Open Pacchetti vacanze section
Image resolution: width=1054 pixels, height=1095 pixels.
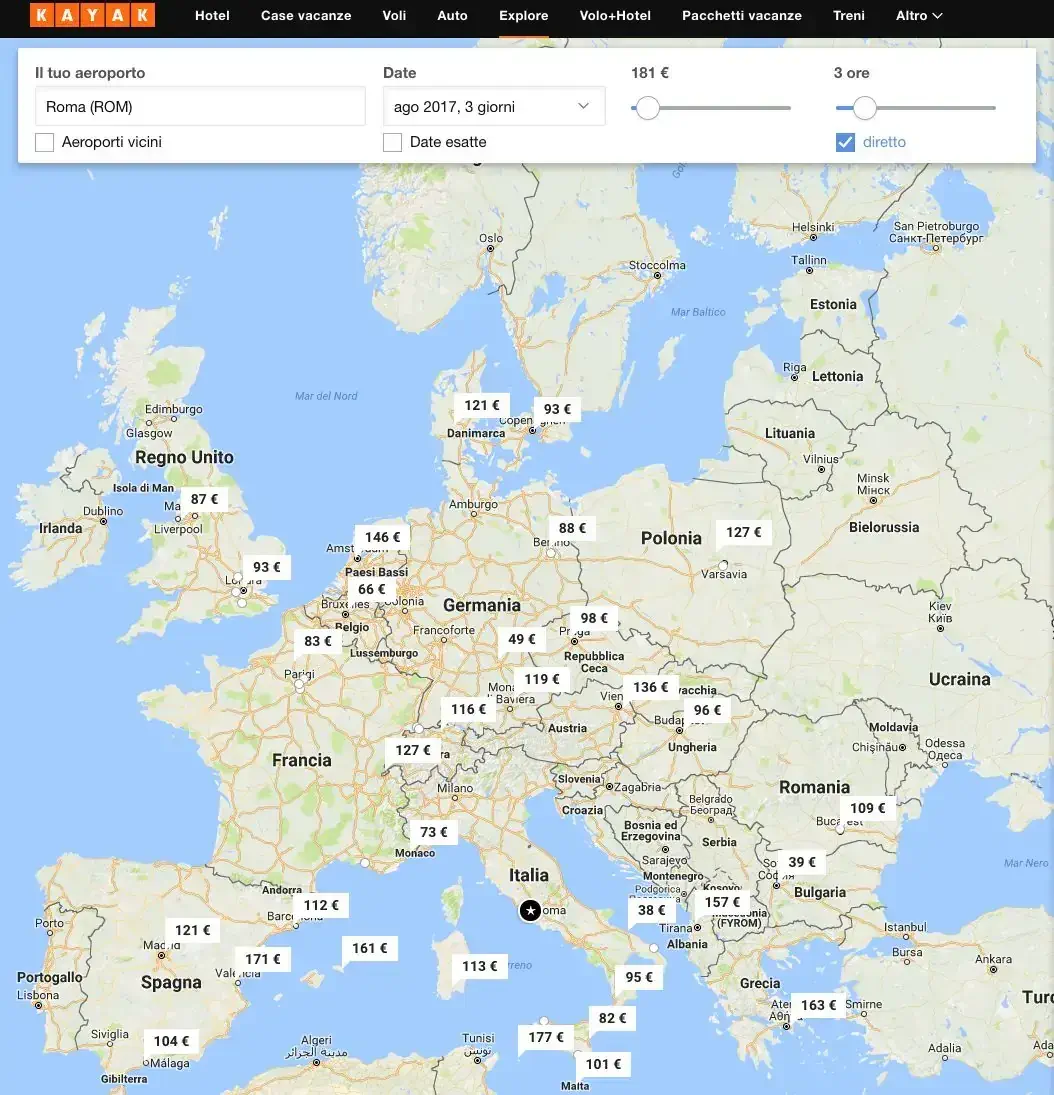741,16
